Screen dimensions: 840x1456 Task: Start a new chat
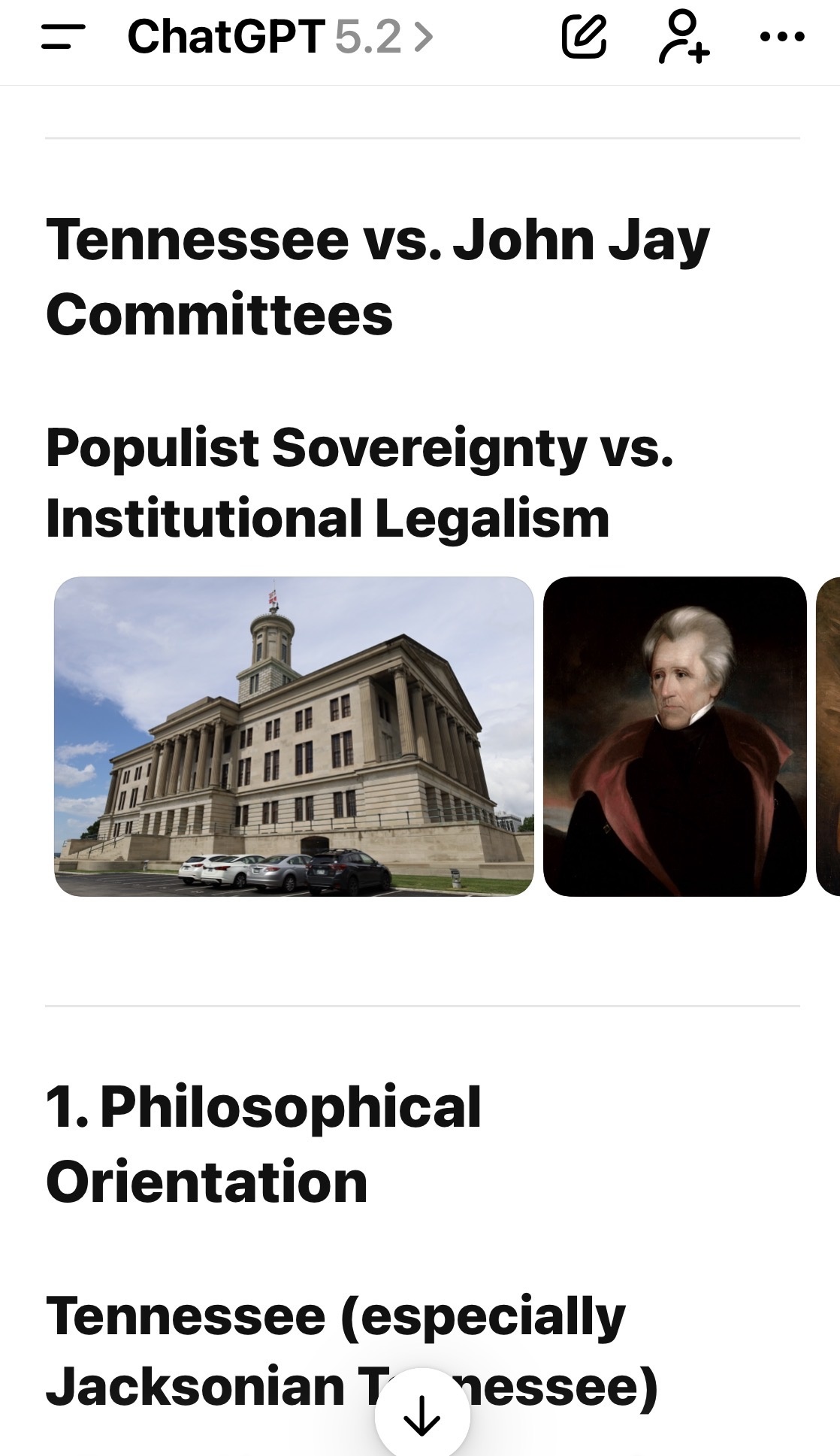pos(584,37)
